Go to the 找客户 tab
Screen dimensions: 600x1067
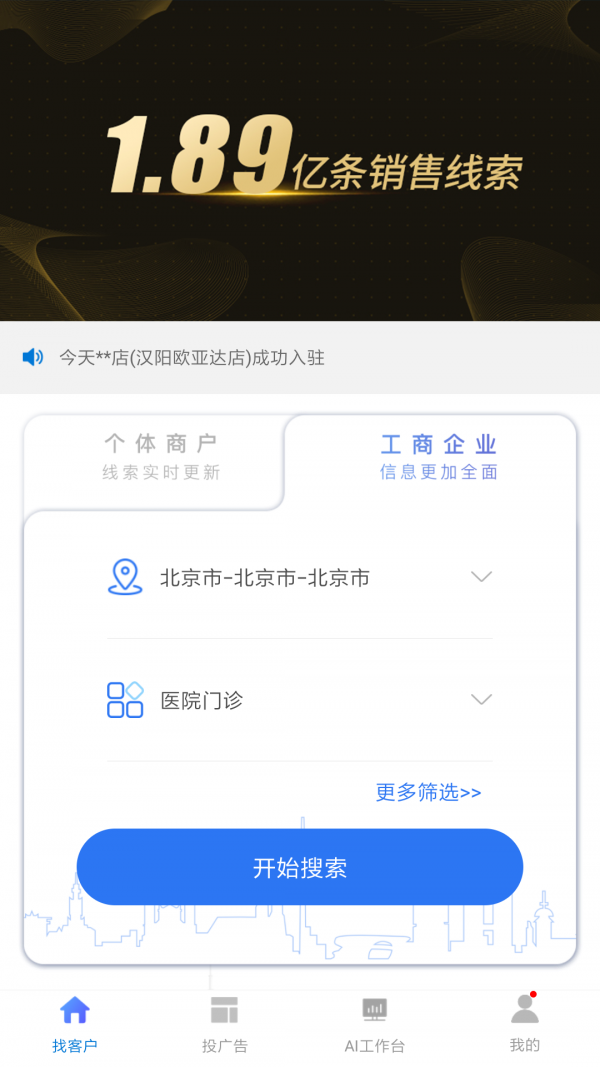[x=75, y=1024]
